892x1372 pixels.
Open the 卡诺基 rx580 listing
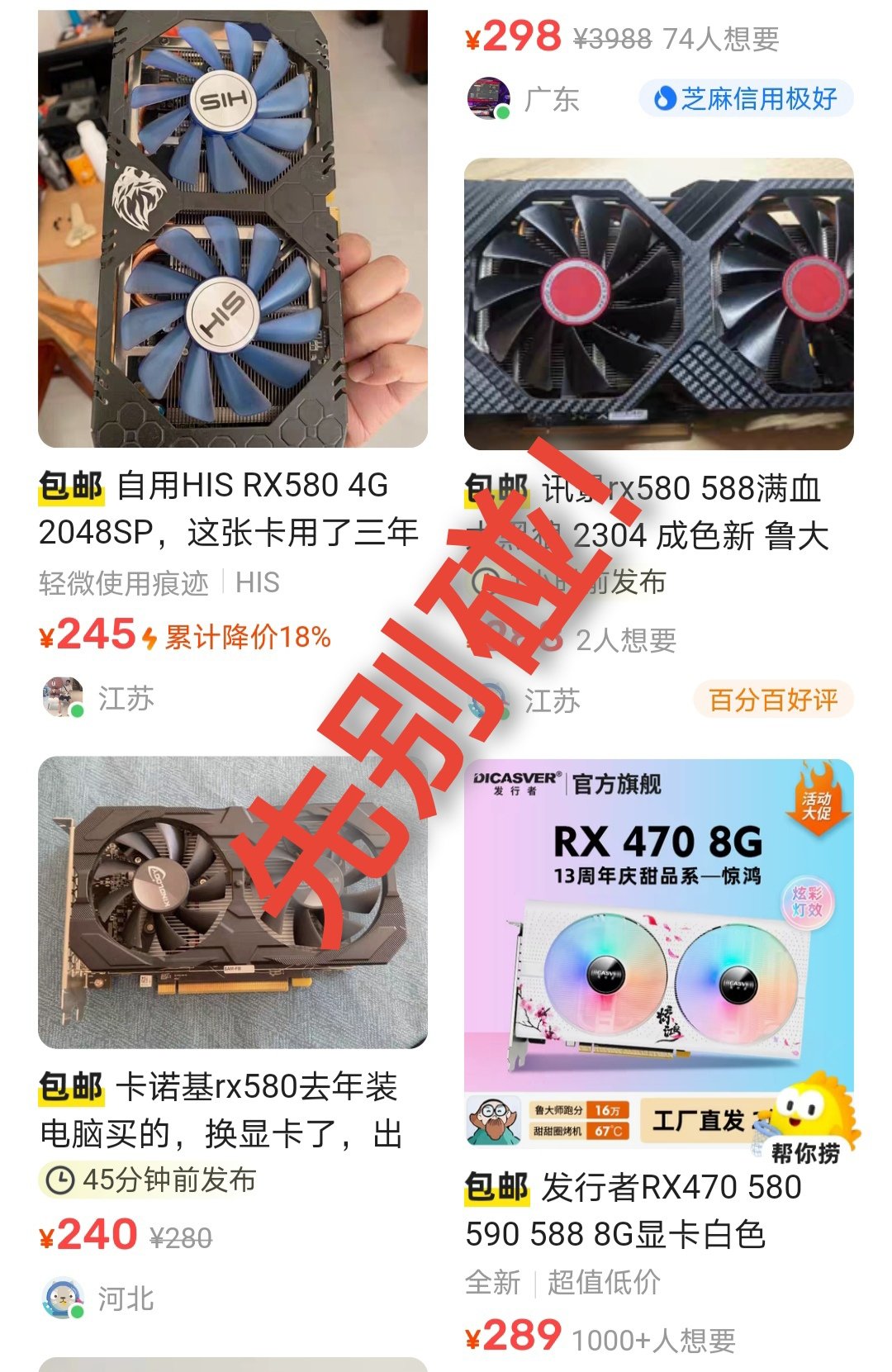click(x=233, y=902)
